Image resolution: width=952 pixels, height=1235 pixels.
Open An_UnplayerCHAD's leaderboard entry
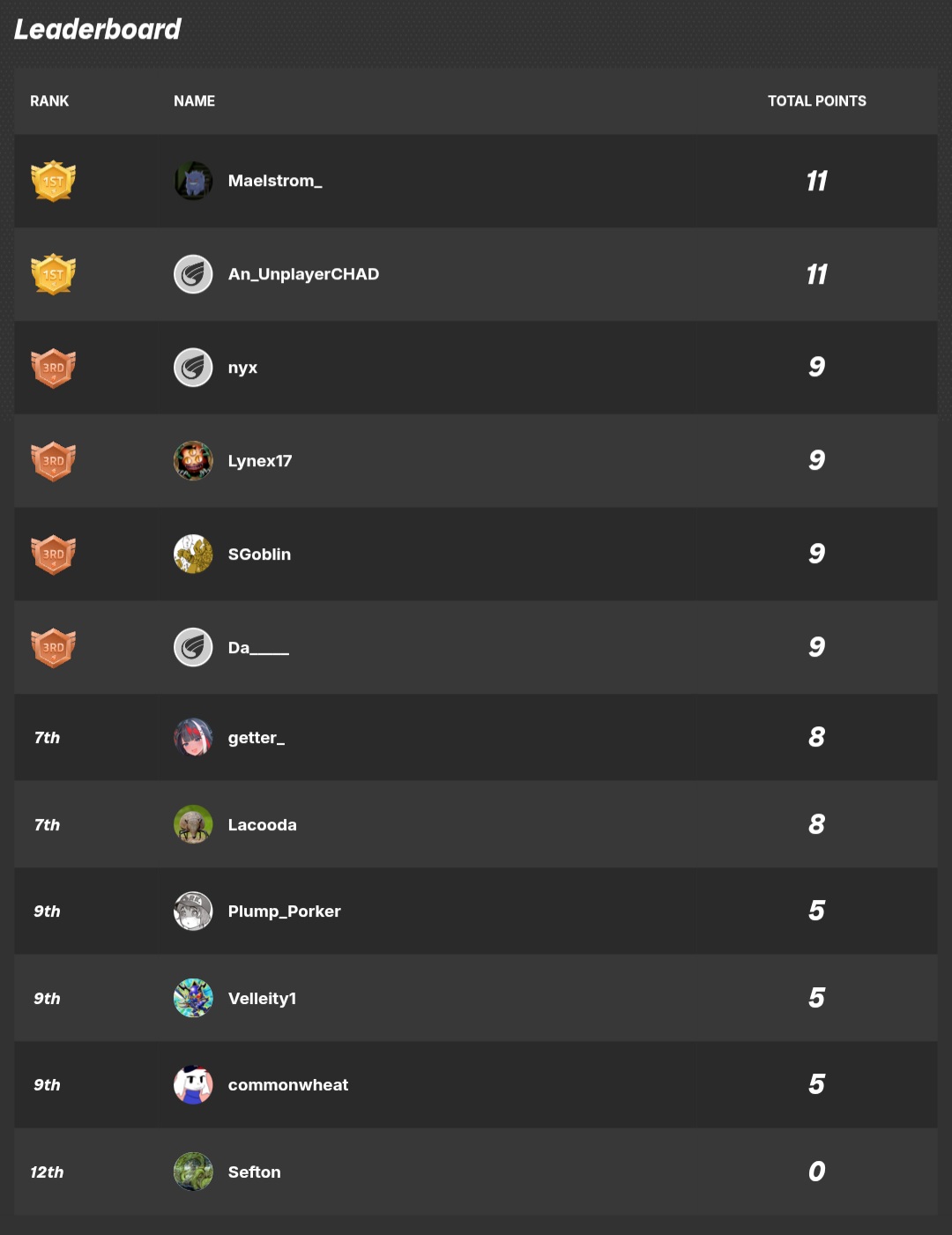click(302, 274)
